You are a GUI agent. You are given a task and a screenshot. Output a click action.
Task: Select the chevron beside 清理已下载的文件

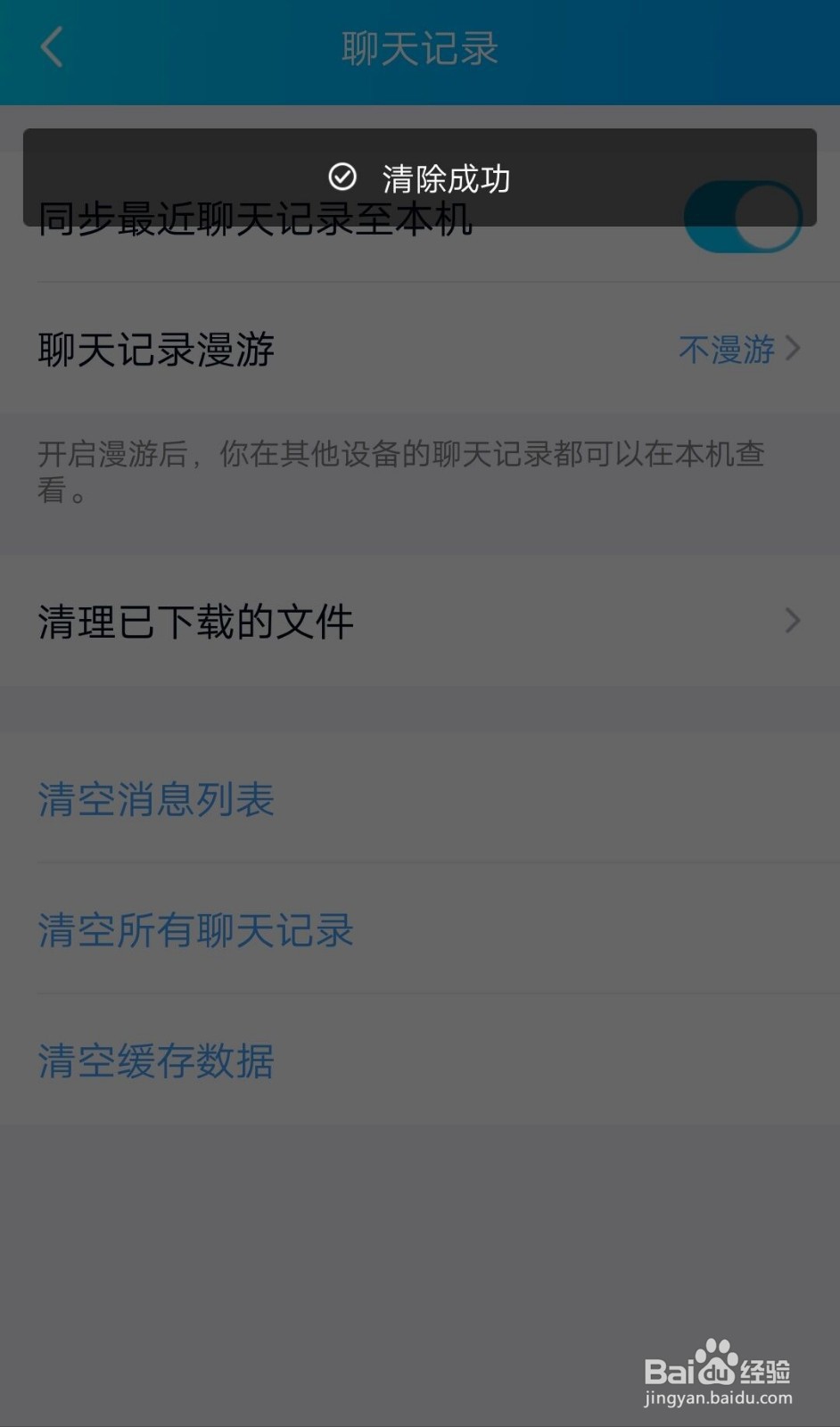(x=791, y=621)
